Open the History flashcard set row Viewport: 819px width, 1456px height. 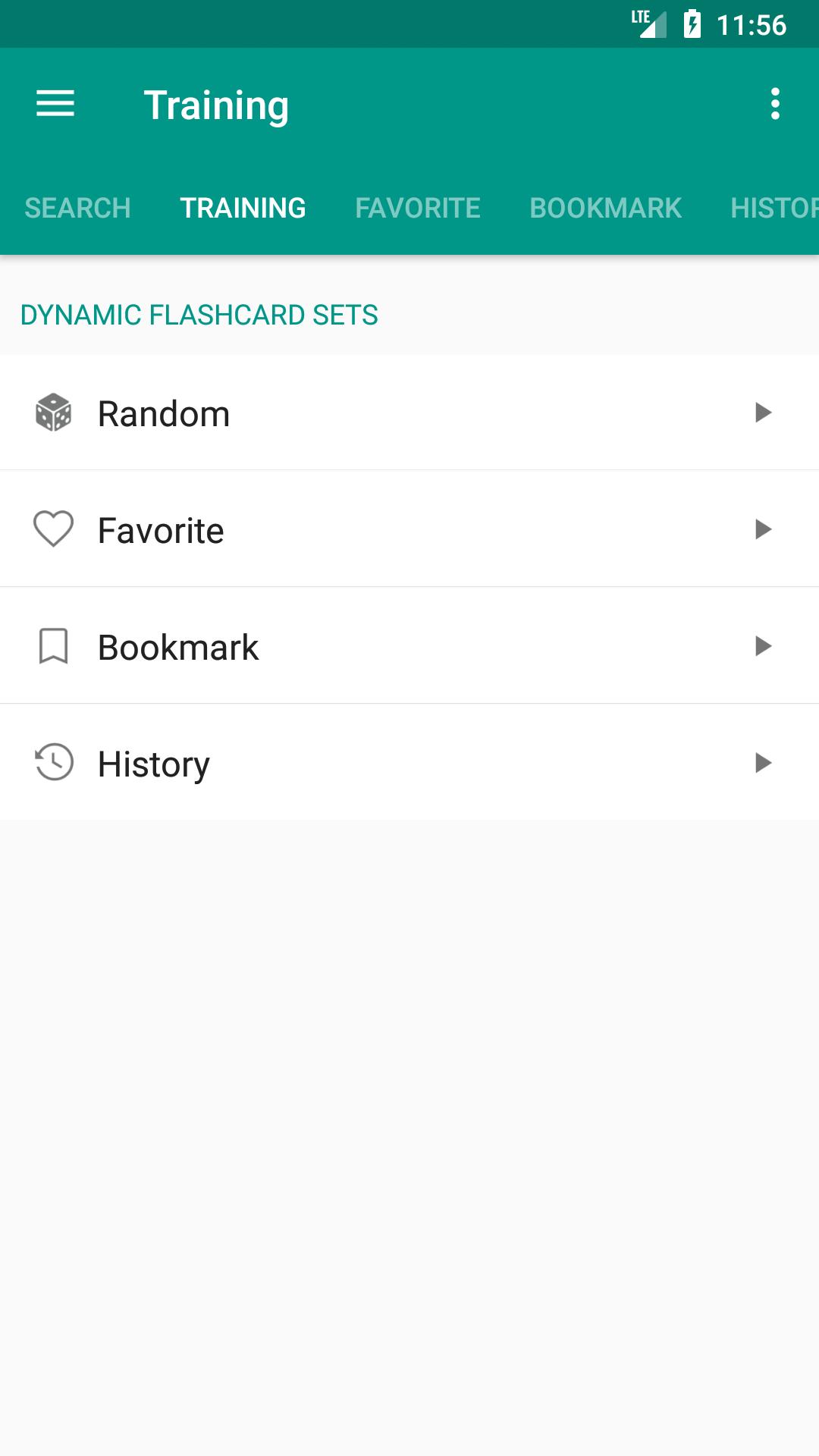pyautogui.click(x=409, y=763)
